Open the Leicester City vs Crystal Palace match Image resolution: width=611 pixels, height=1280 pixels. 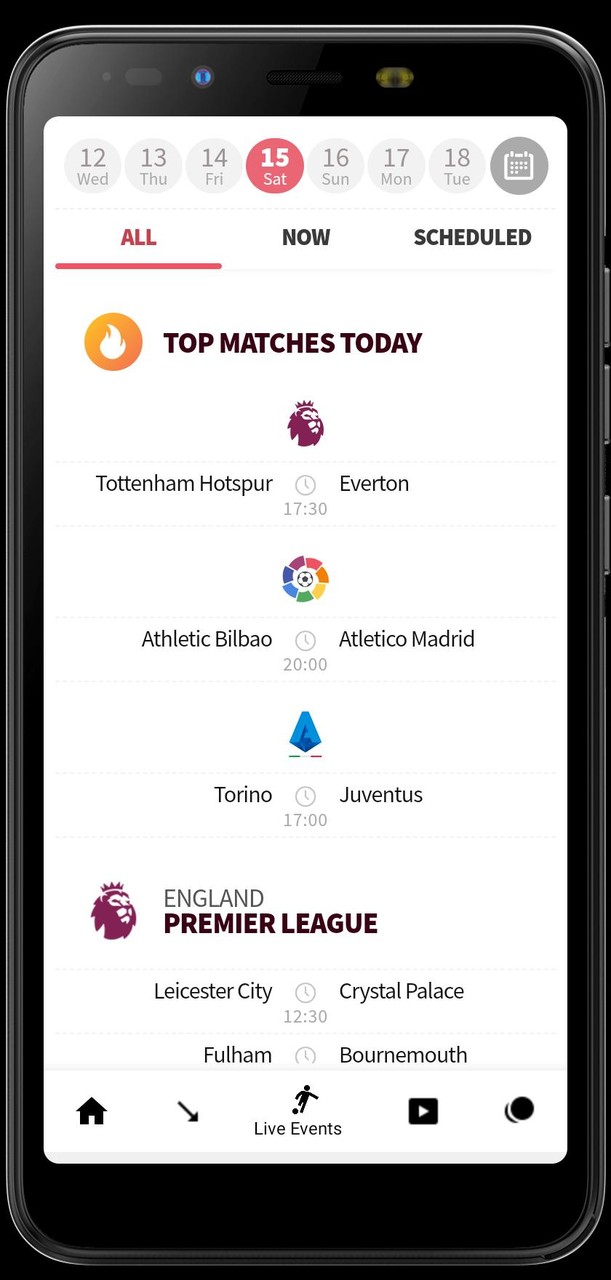(x=305, y=1001)
